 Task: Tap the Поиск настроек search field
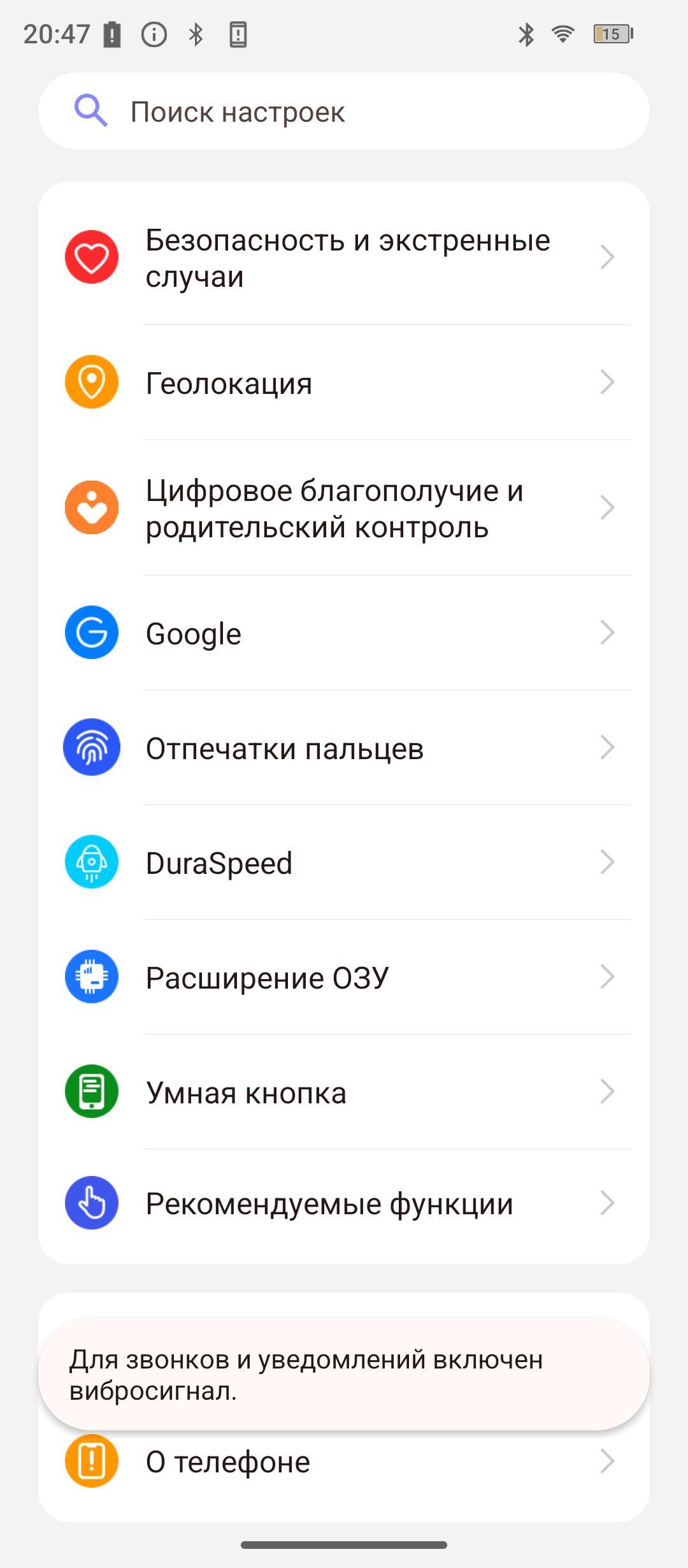point(344,112)
